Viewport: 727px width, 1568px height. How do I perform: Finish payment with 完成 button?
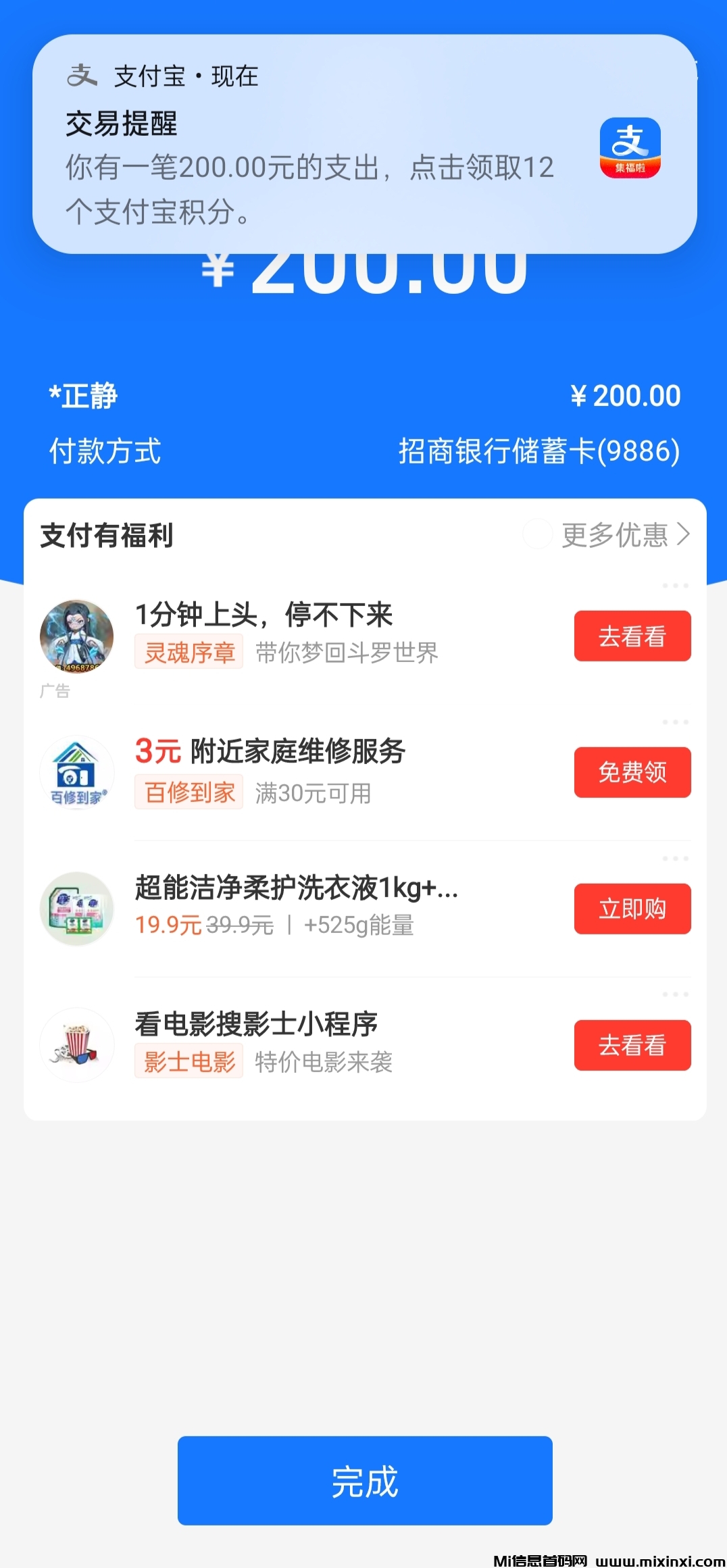pos(365,1480)
